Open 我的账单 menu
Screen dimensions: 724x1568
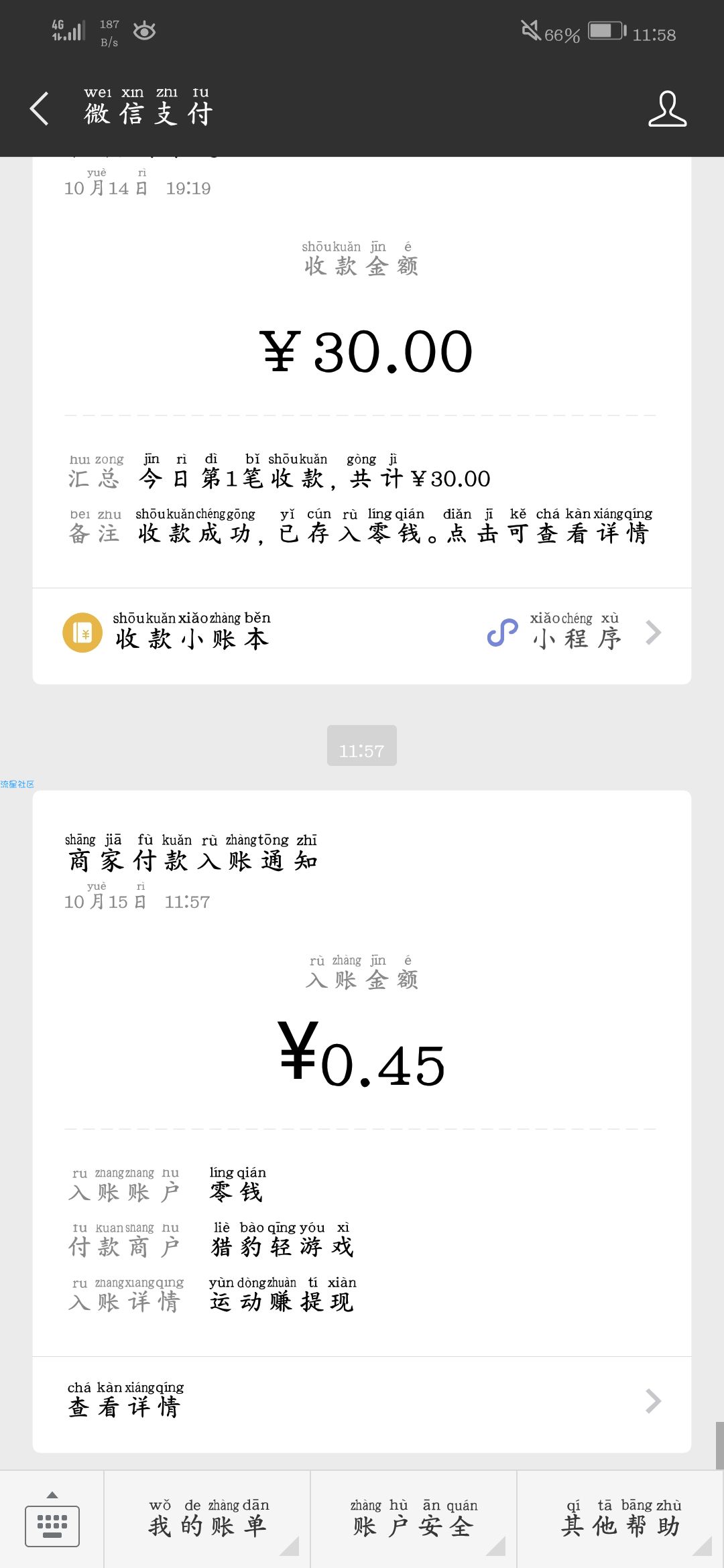click(x=207, y=1521)
